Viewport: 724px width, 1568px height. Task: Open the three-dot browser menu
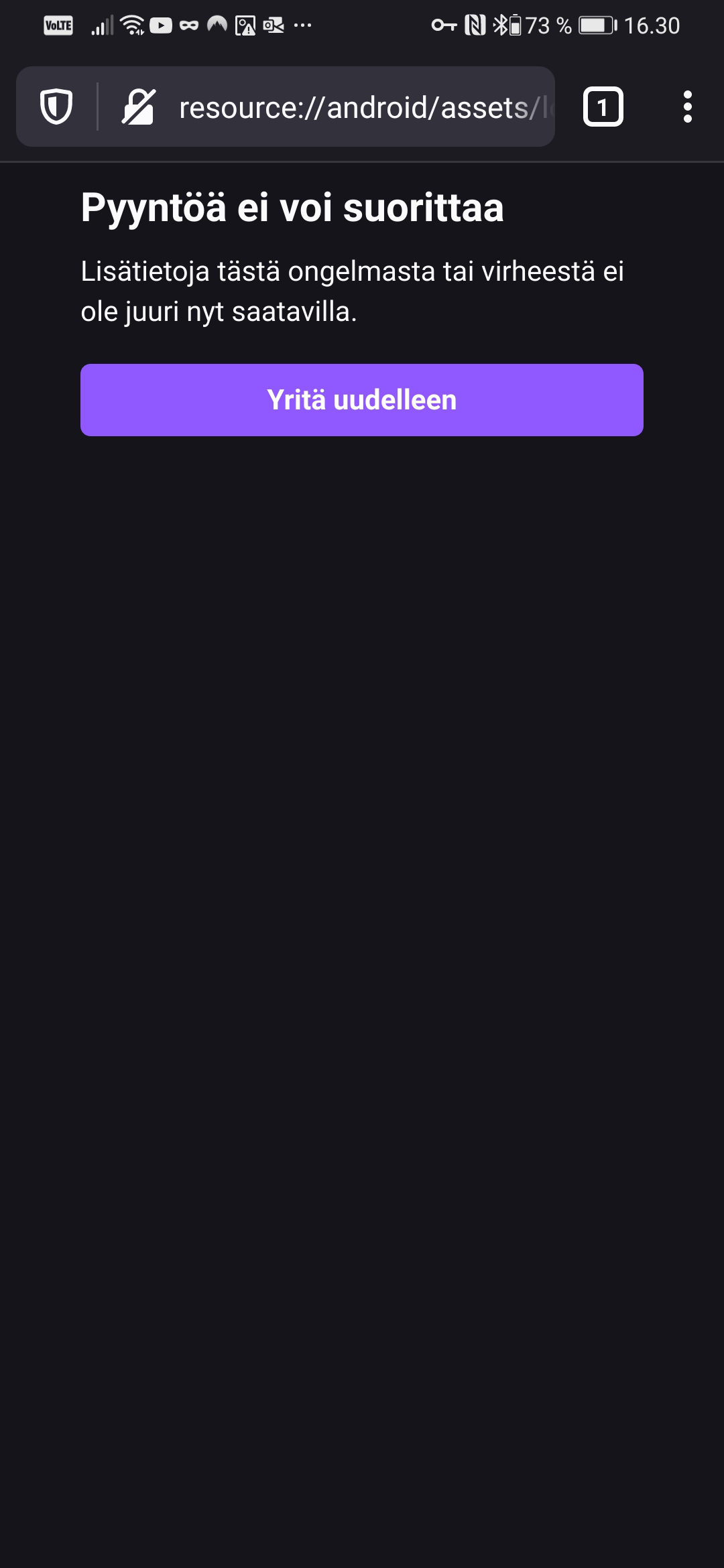[687, 107]
